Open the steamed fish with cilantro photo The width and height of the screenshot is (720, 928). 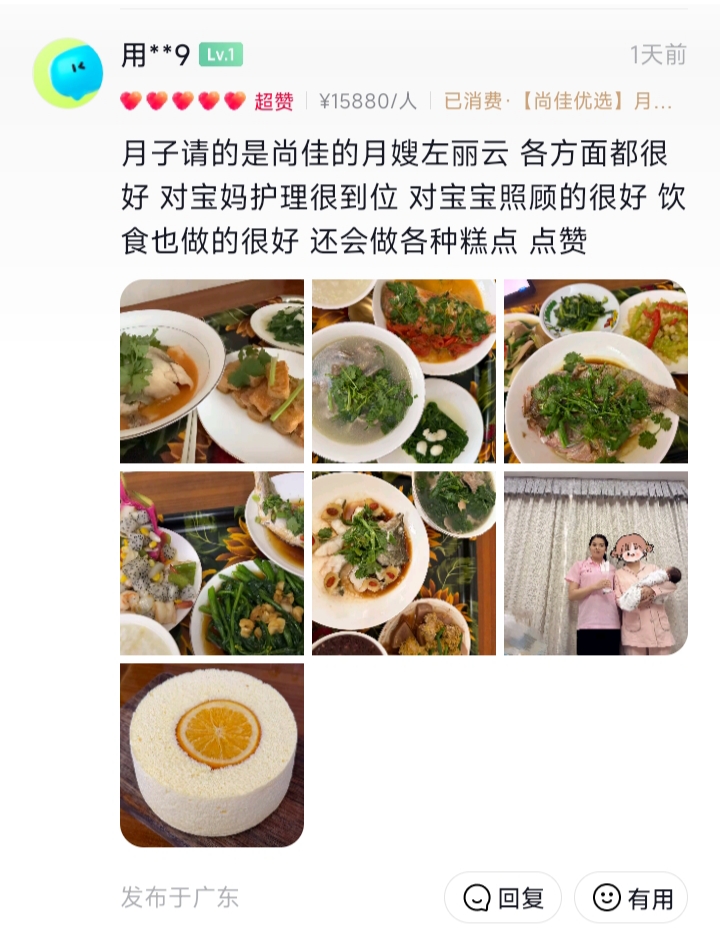pyautogui.click(x=596, y=371)
